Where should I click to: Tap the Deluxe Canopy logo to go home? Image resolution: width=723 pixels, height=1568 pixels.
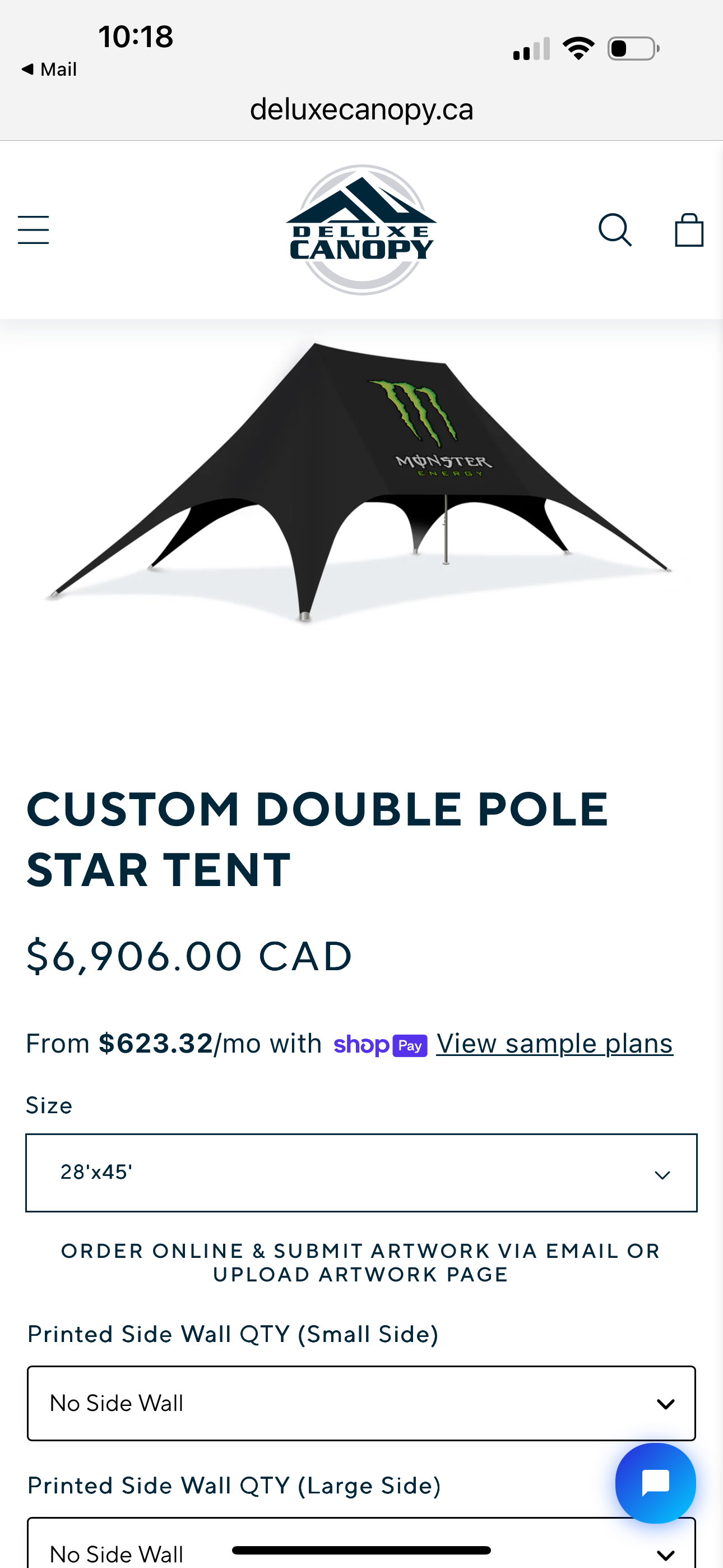[361, 230]
